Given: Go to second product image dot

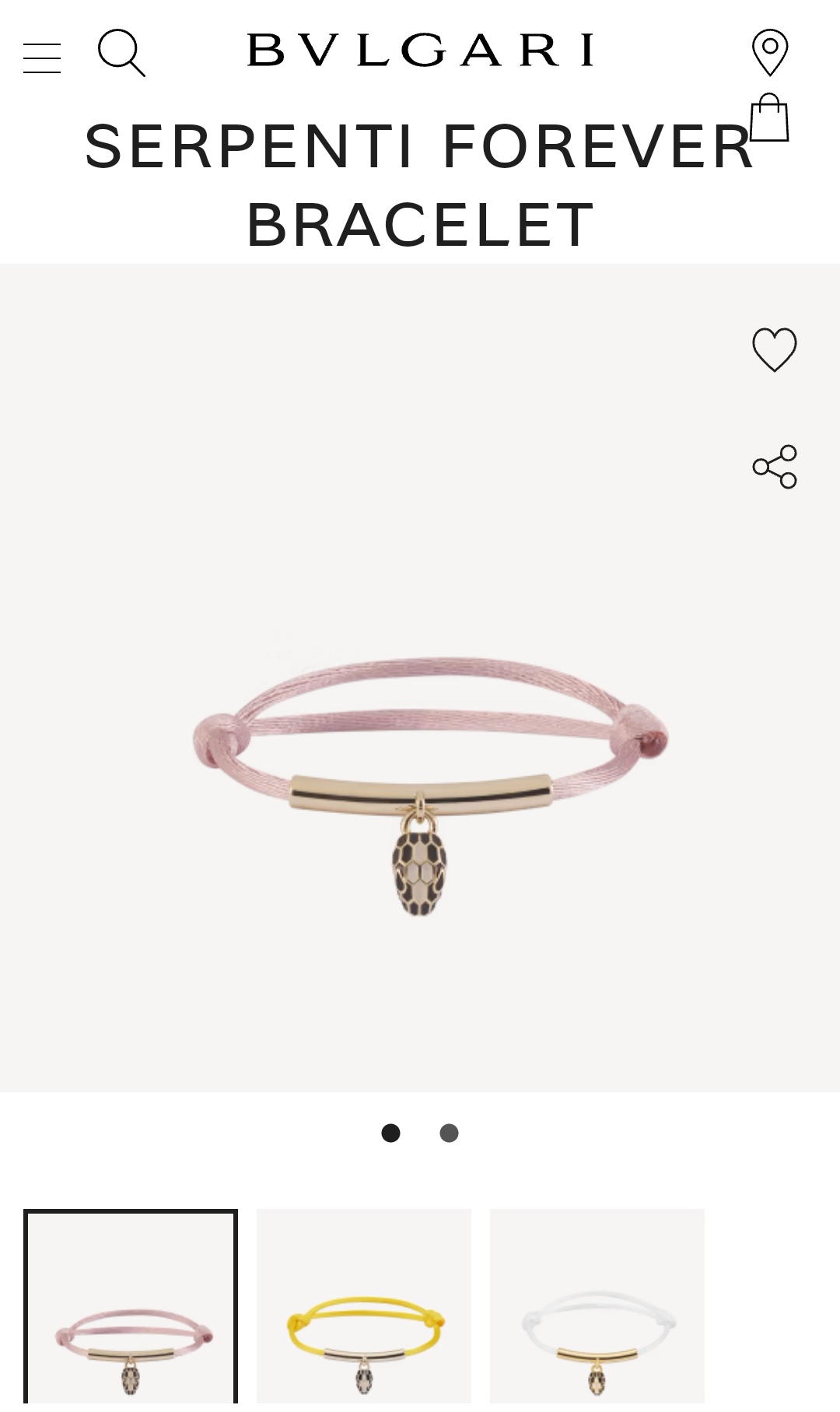Looking at the screenshot, I should tap(449, 1133).
